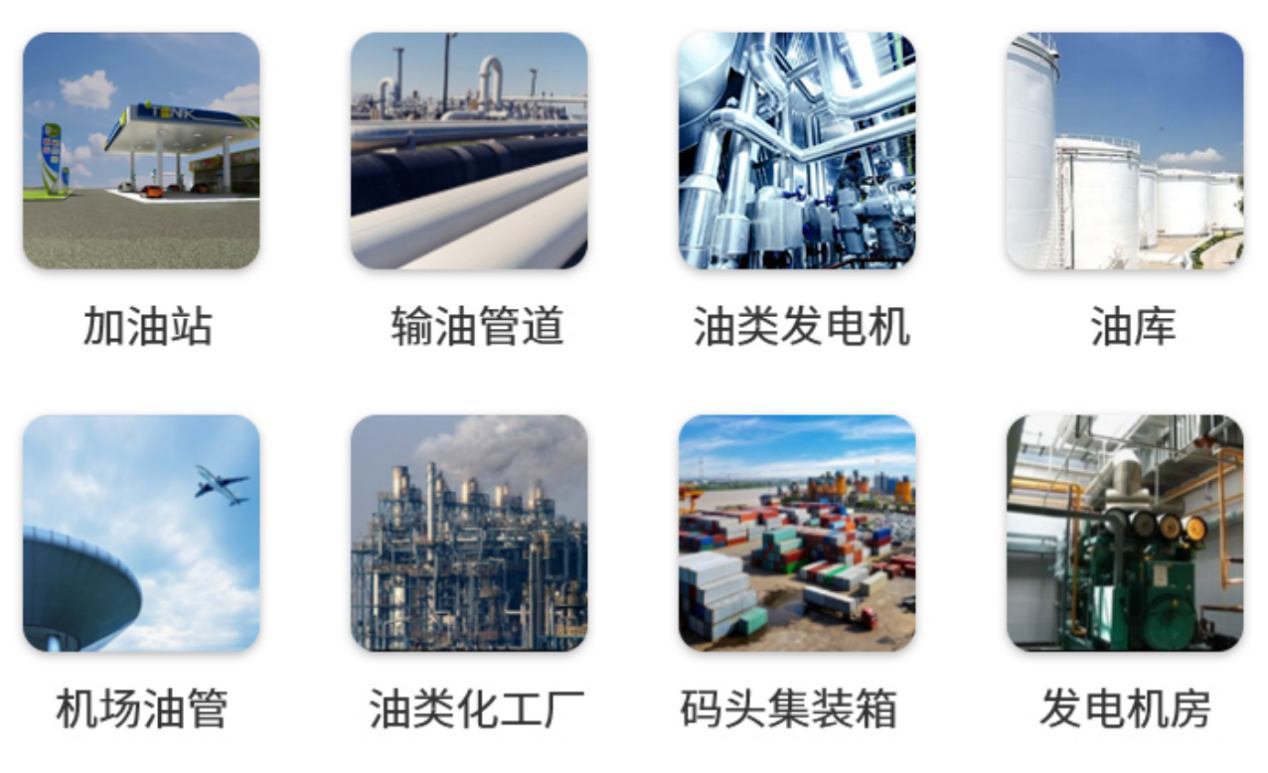Open 油类发电机 category
1268x773 pixels.
click(x=797, y=151)
